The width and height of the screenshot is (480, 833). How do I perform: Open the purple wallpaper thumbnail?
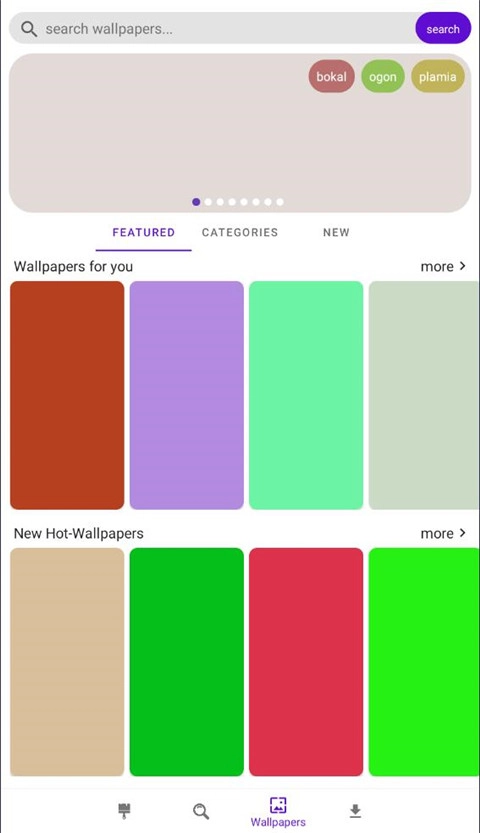pos(186,395)
